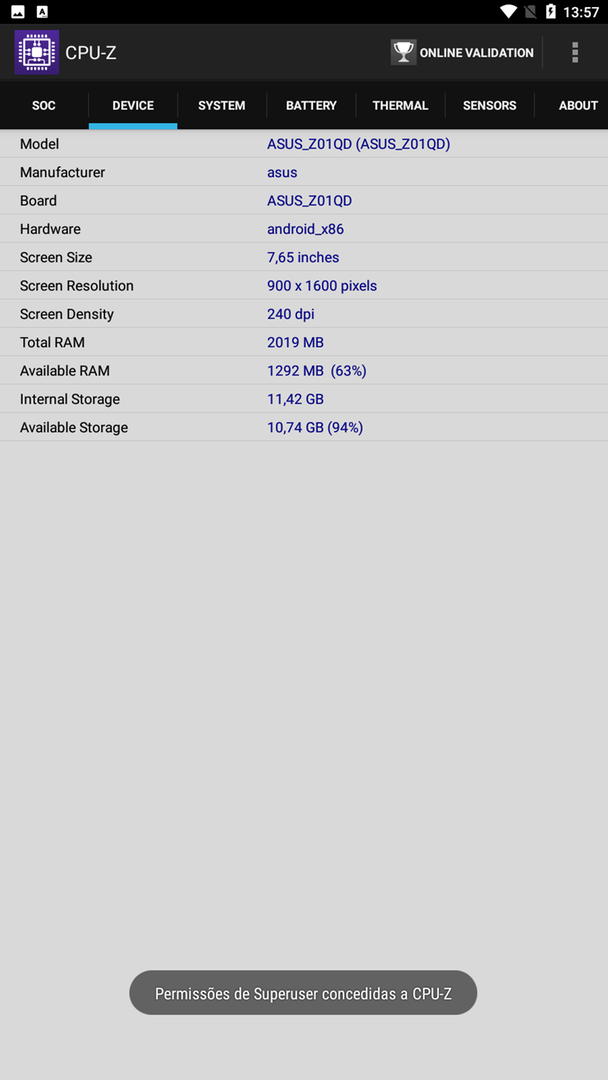Switch to the SOC tab
608x1080 pixels.
pyautogui.click(x=44, y=105)
